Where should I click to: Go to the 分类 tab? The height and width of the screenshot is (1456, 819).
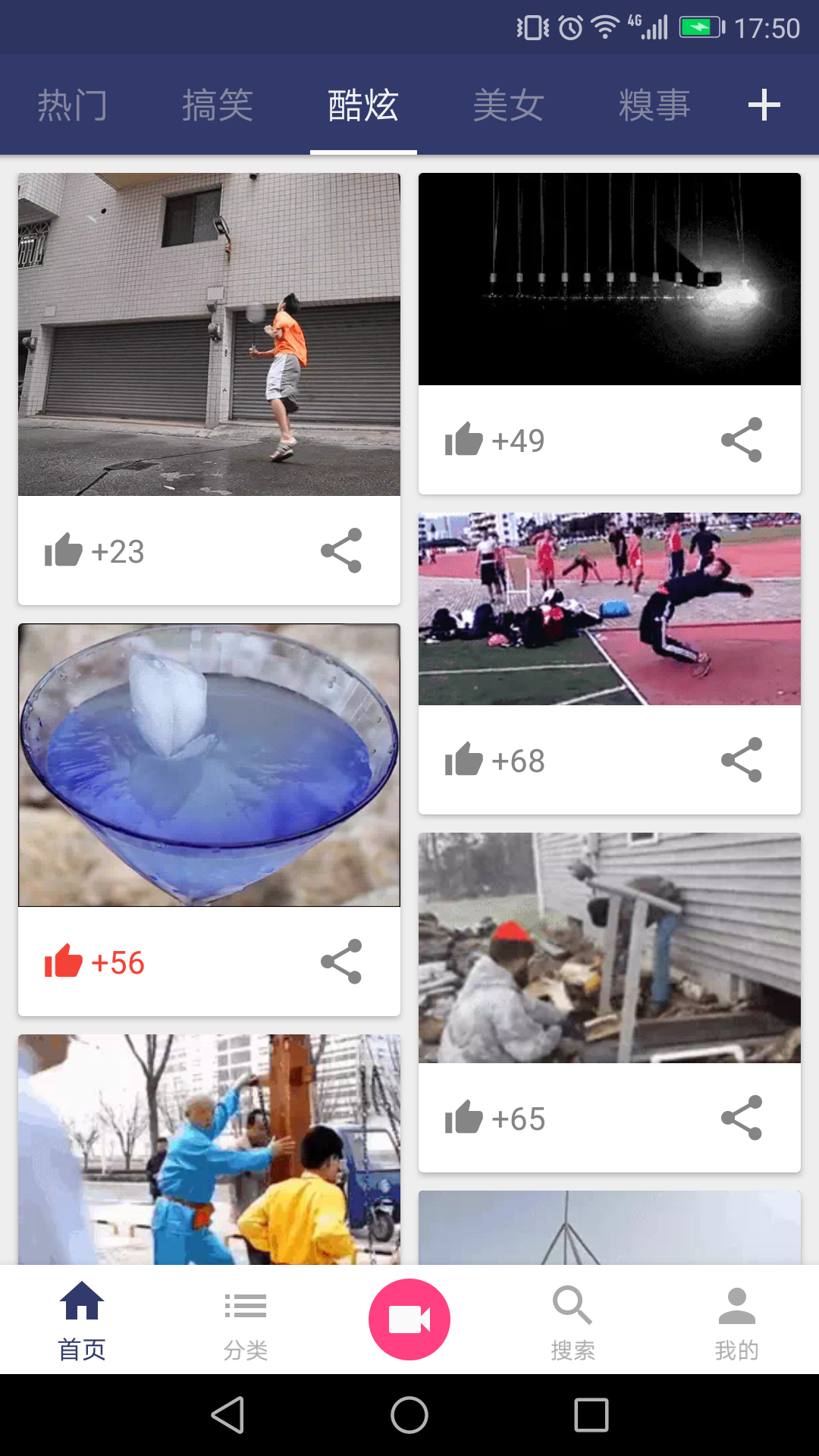246,1321
